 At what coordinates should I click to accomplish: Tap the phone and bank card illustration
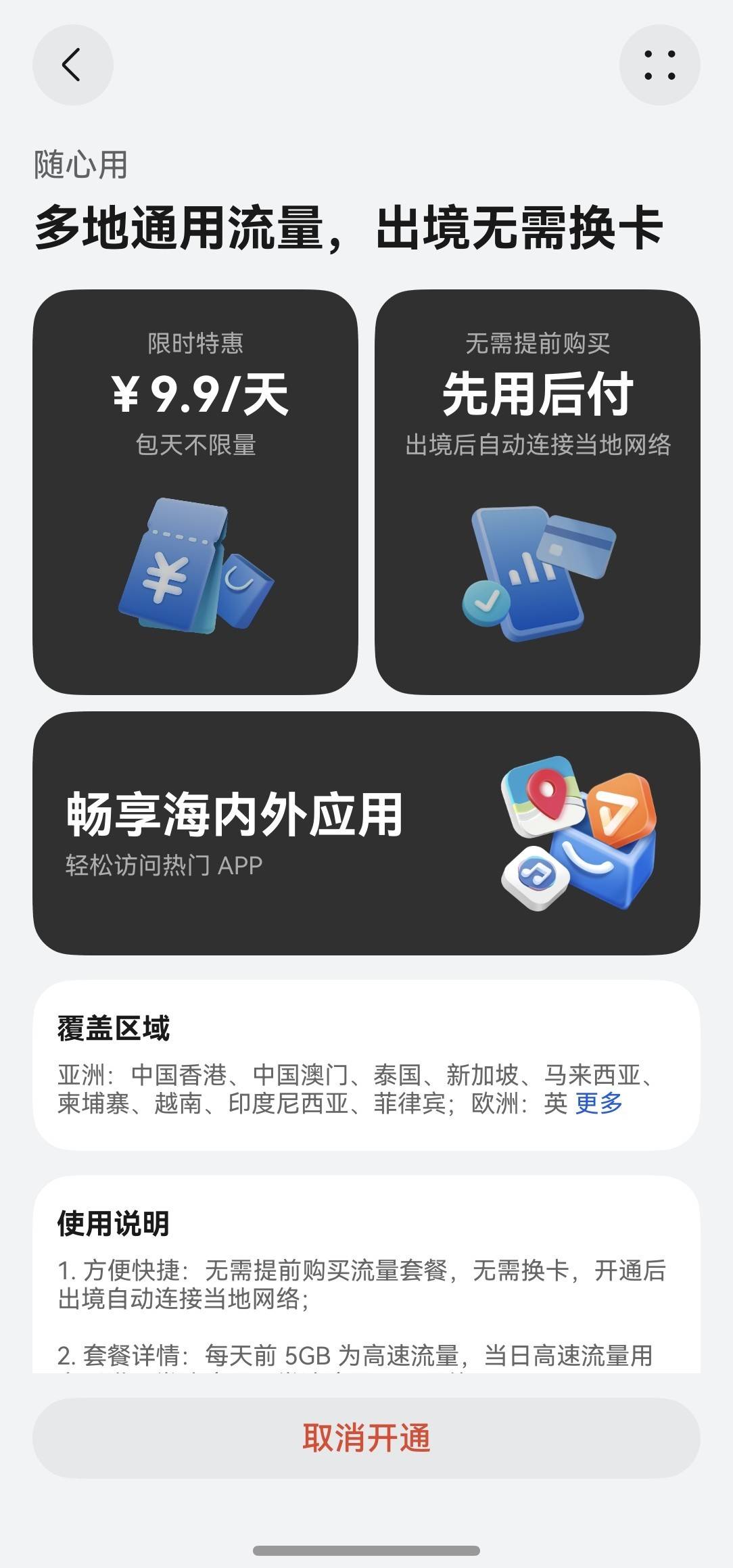point(541,571)
